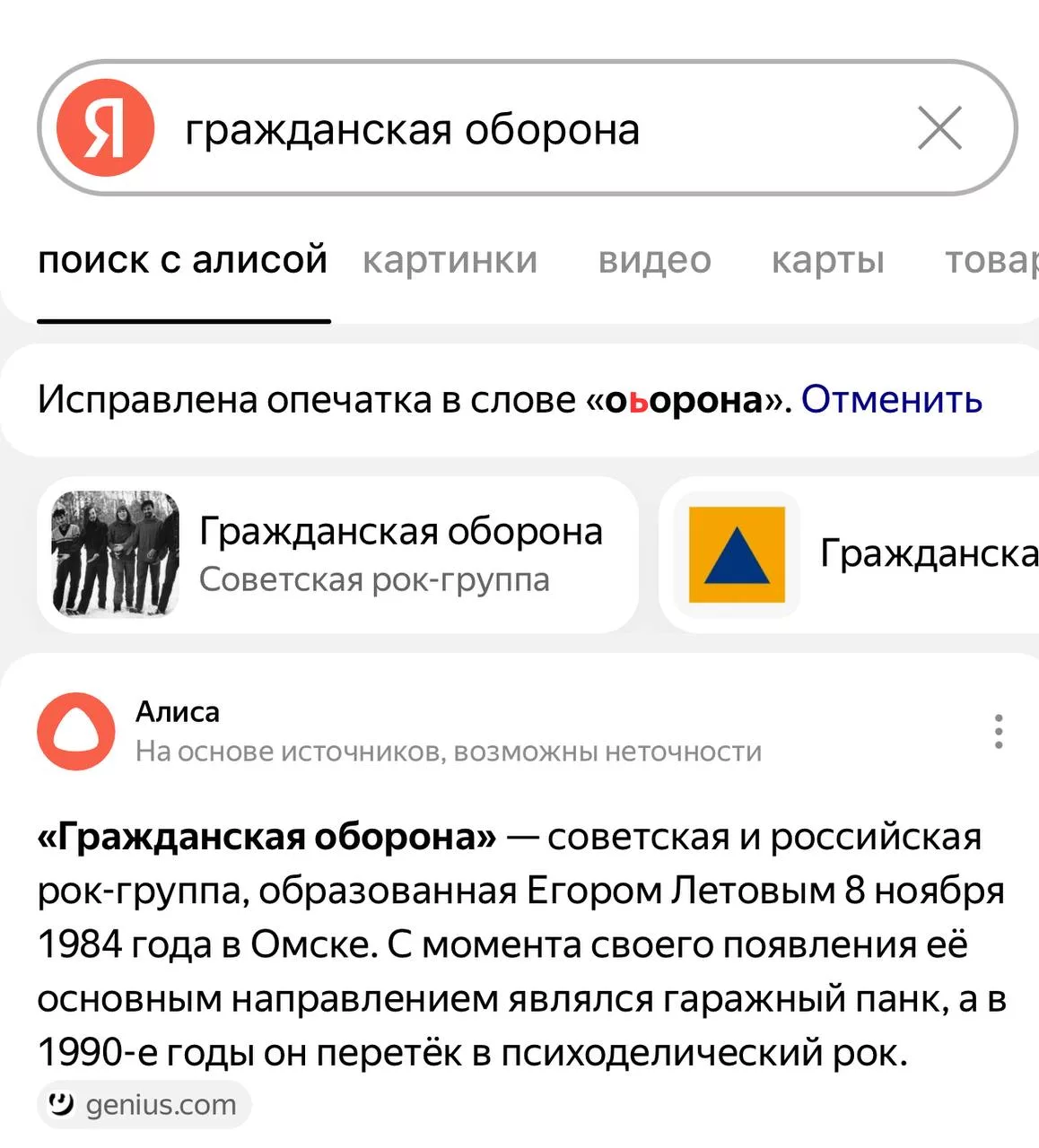Open the card with blue triangle emblem
1039x1148 pixels.
click(x=848, y=554)
